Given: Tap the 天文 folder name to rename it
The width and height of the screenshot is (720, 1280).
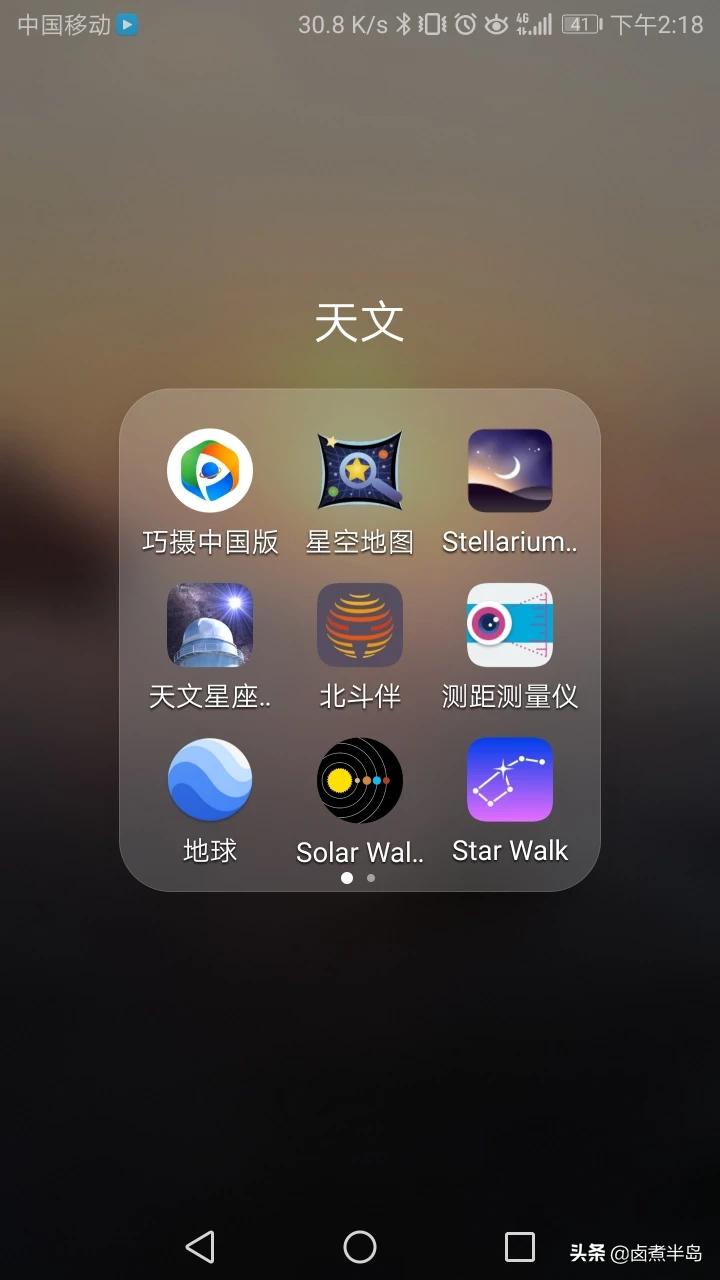Looking at the screenshot, I should pos(360,323).
